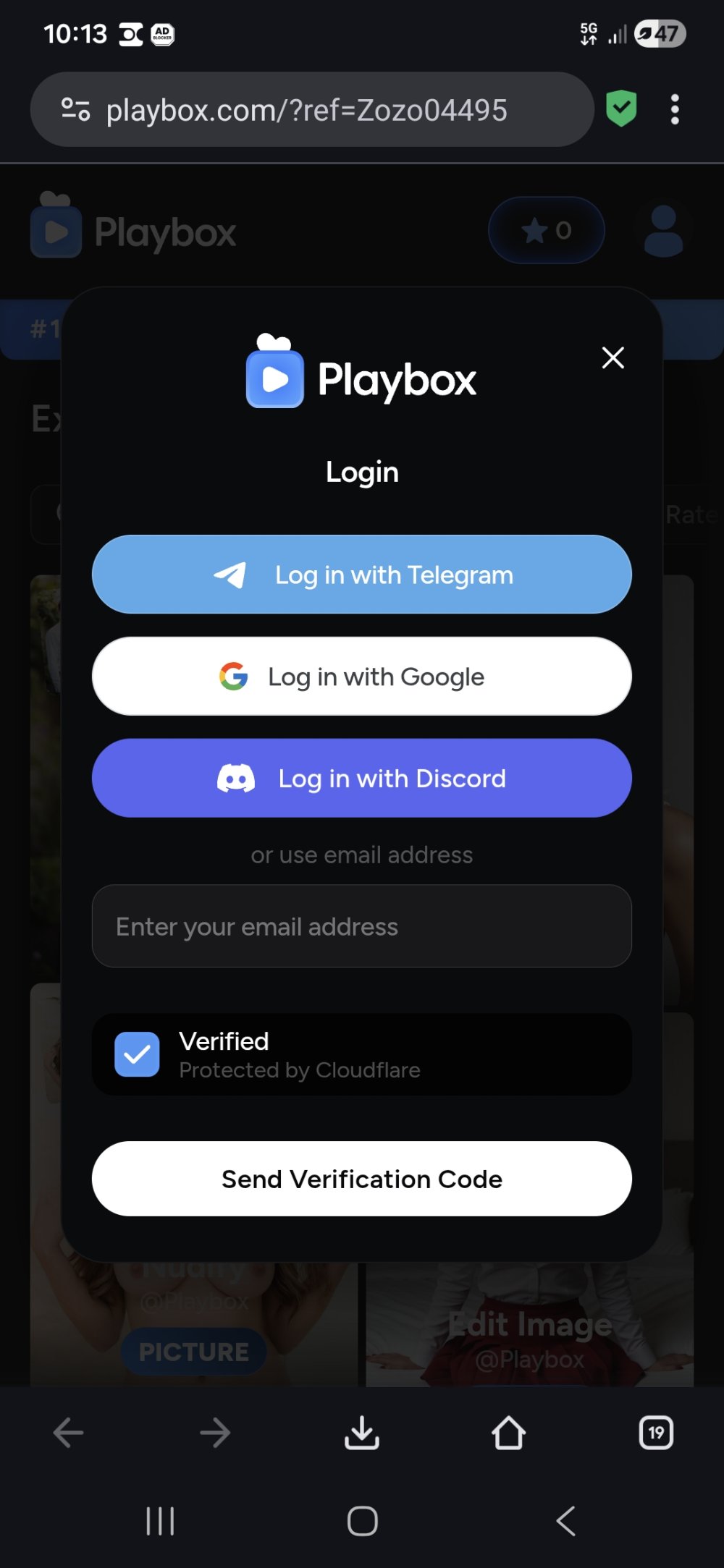Send Verification Code
This screenshot has height=1568, width=724.
click(362, 1179)
